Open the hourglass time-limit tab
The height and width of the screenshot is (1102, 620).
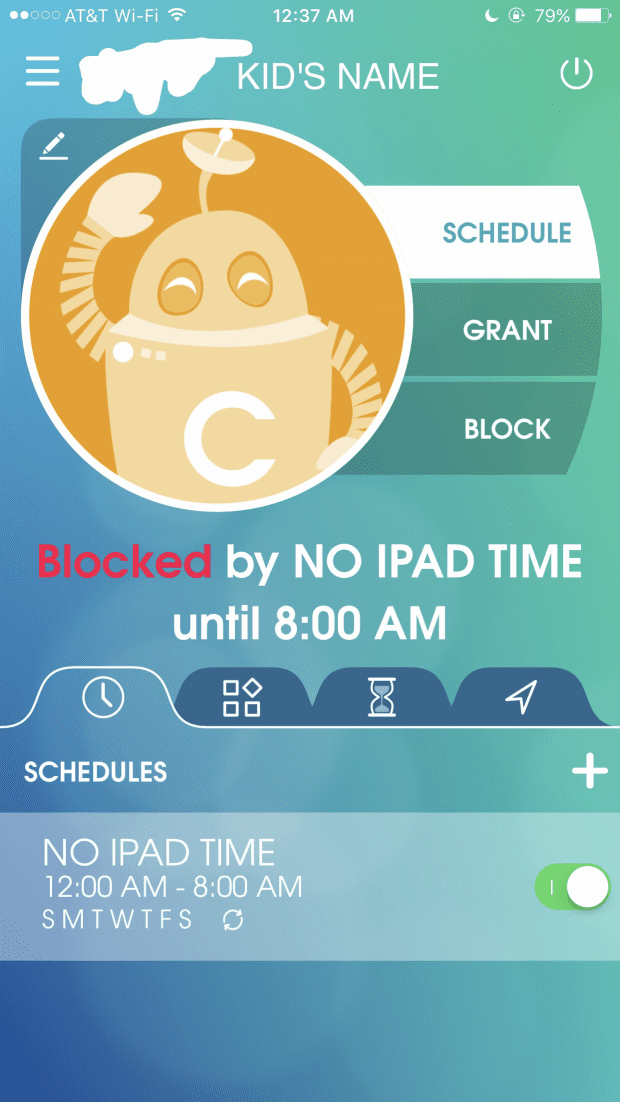[382, 698]
